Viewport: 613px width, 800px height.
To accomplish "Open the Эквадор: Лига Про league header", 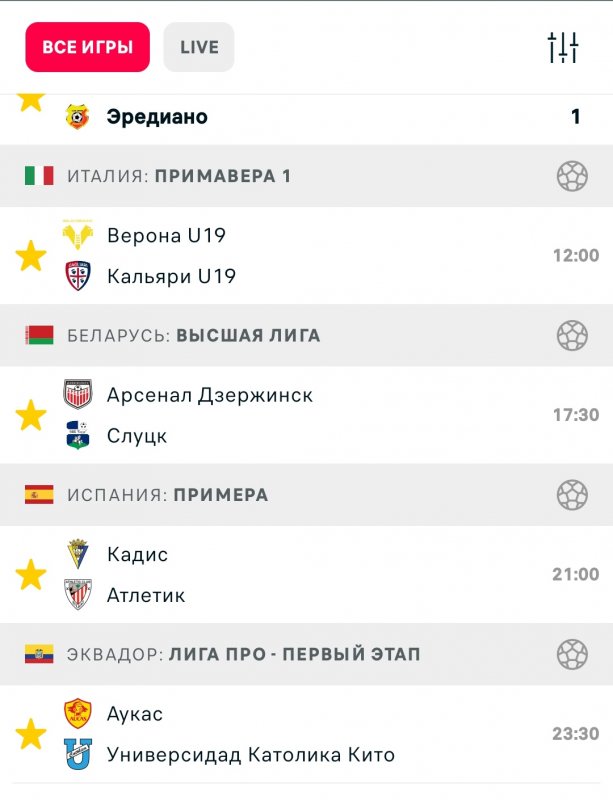I will click(x=244, y=654).
